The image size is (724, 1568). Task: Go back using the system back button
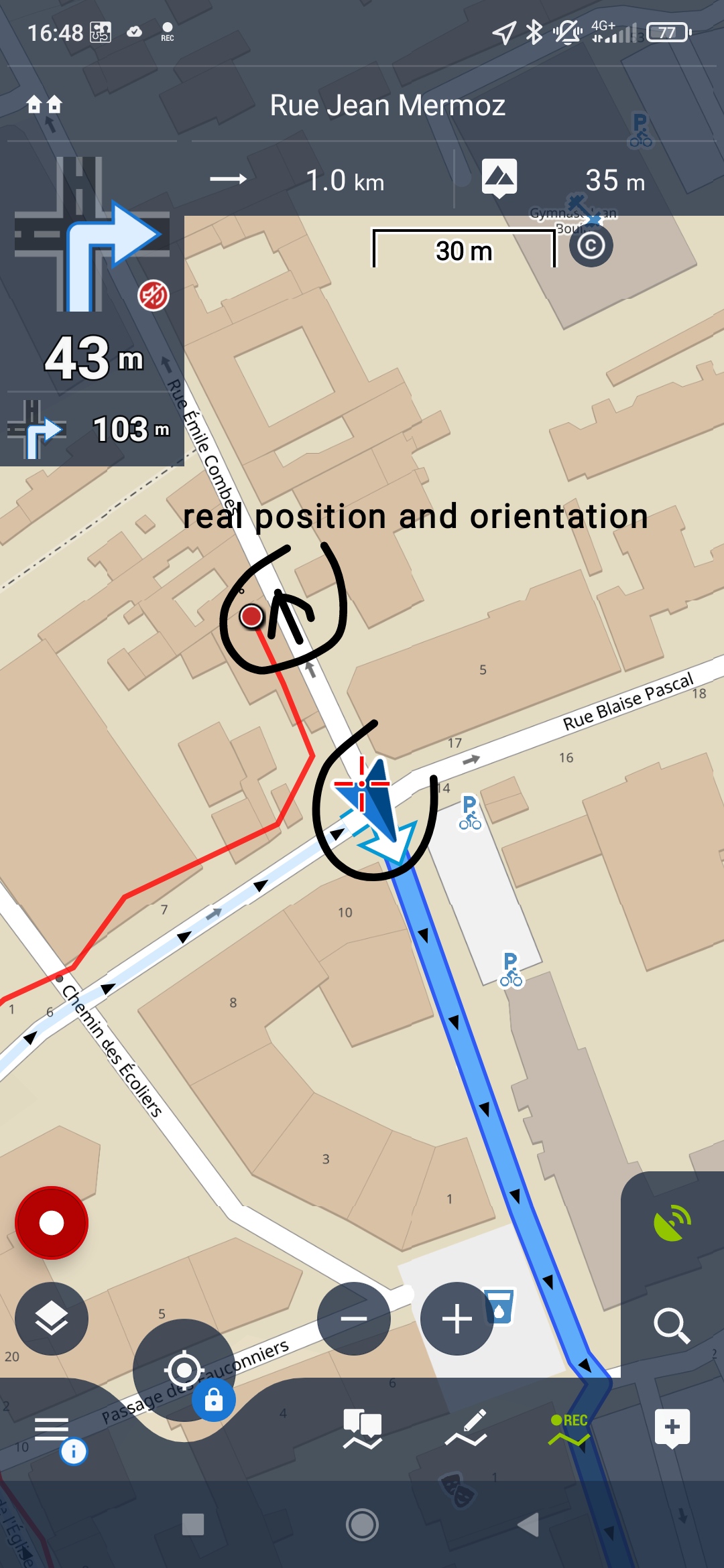[x=528, y=1525]
